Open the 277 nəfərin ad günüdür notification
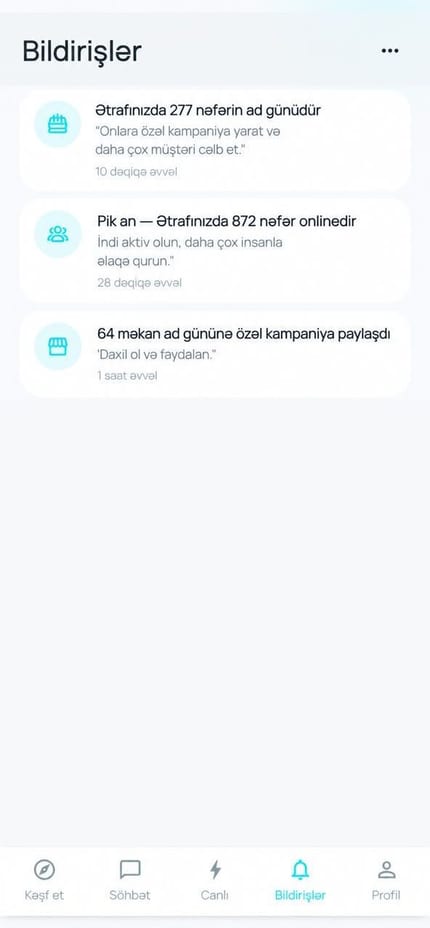430x928 pixels. point(215,140)
